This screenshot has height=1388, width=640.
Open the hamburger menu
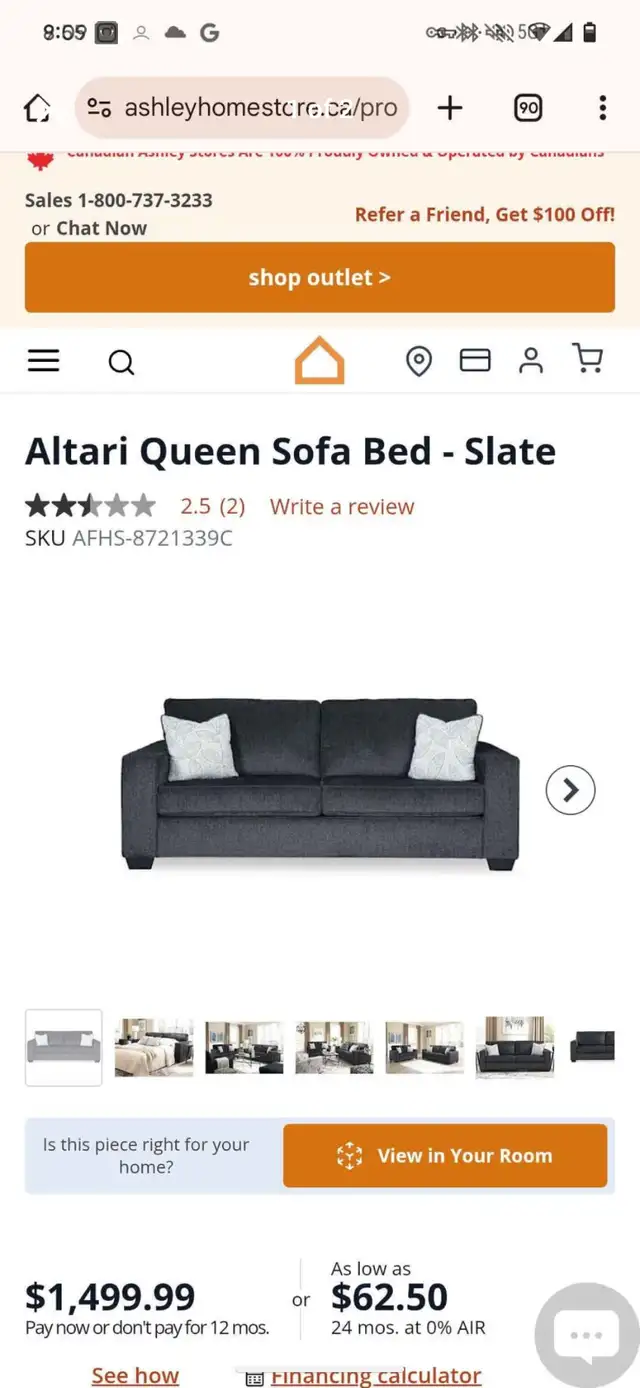pos(43,361)
